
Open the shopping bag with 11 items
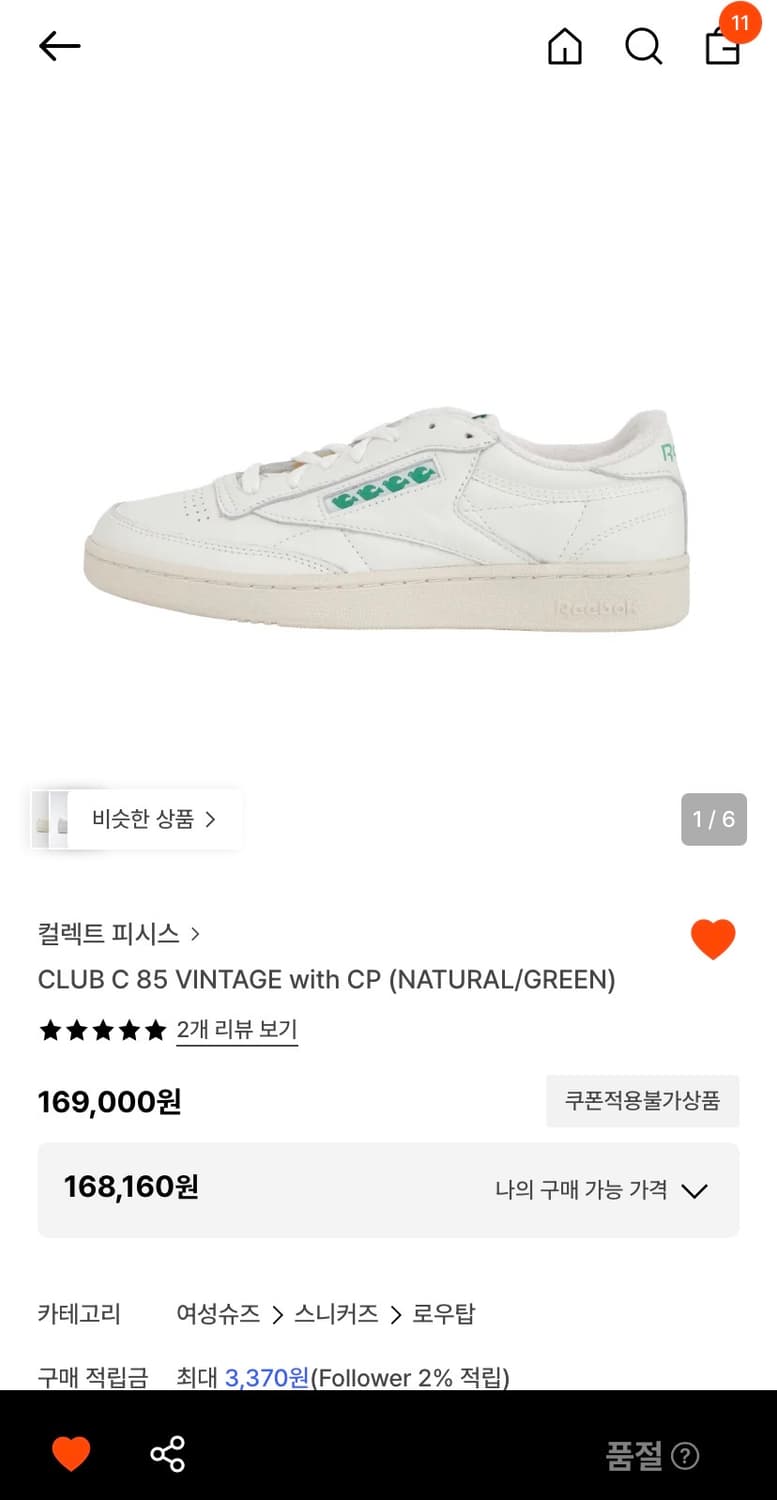point(721,48)
